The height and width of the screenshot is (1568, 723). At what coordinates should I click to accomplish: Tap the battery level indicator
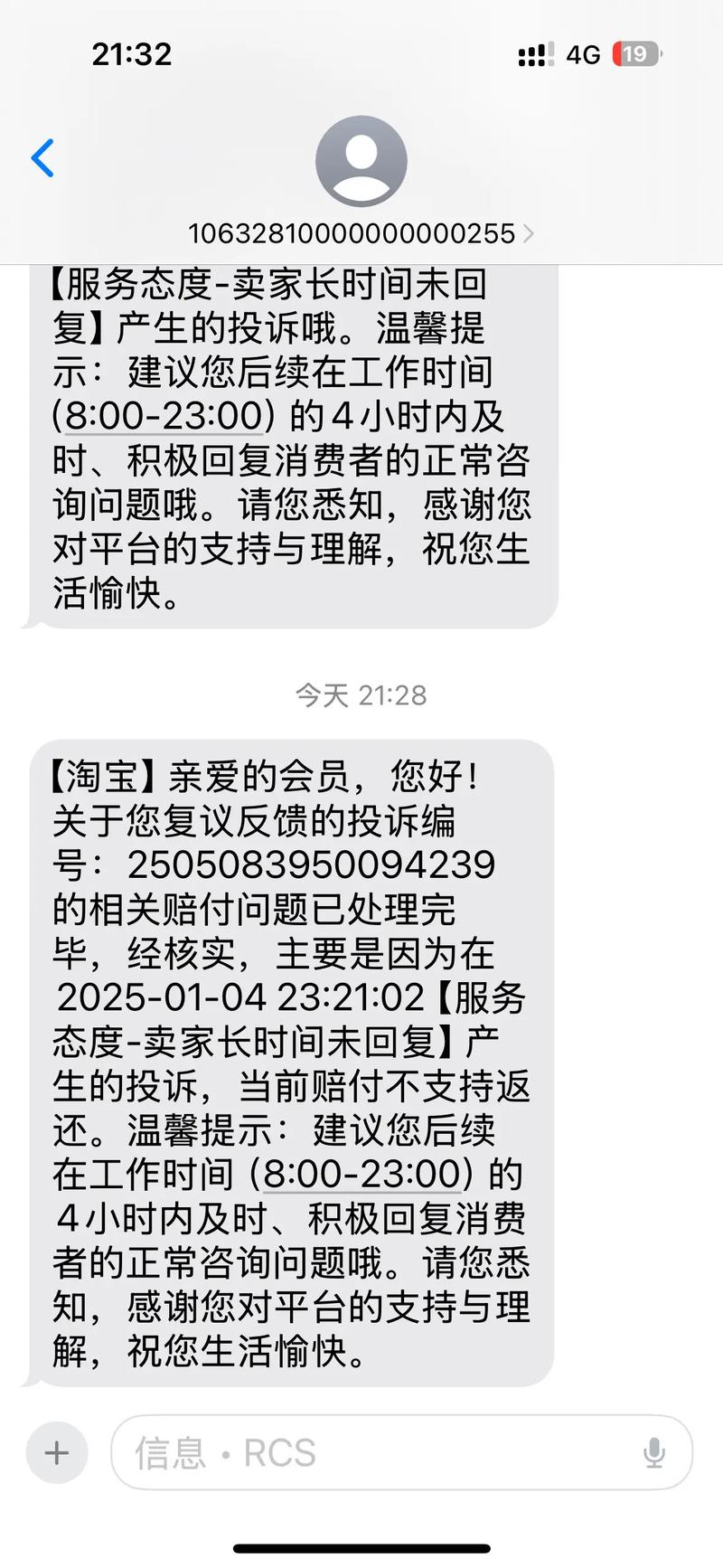(x=634, y=54)
